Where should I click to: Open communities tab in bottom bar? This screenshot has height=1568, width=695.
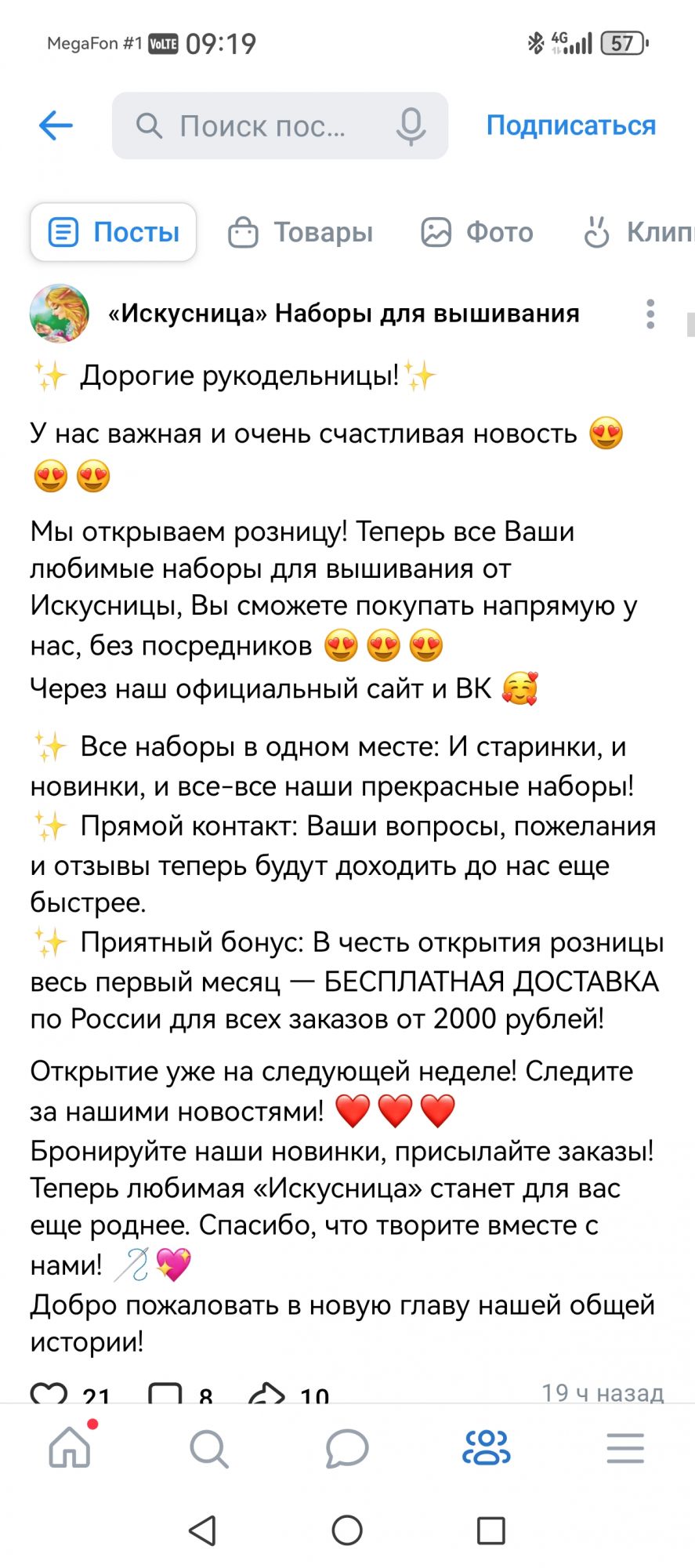(x=486, y=1447)
